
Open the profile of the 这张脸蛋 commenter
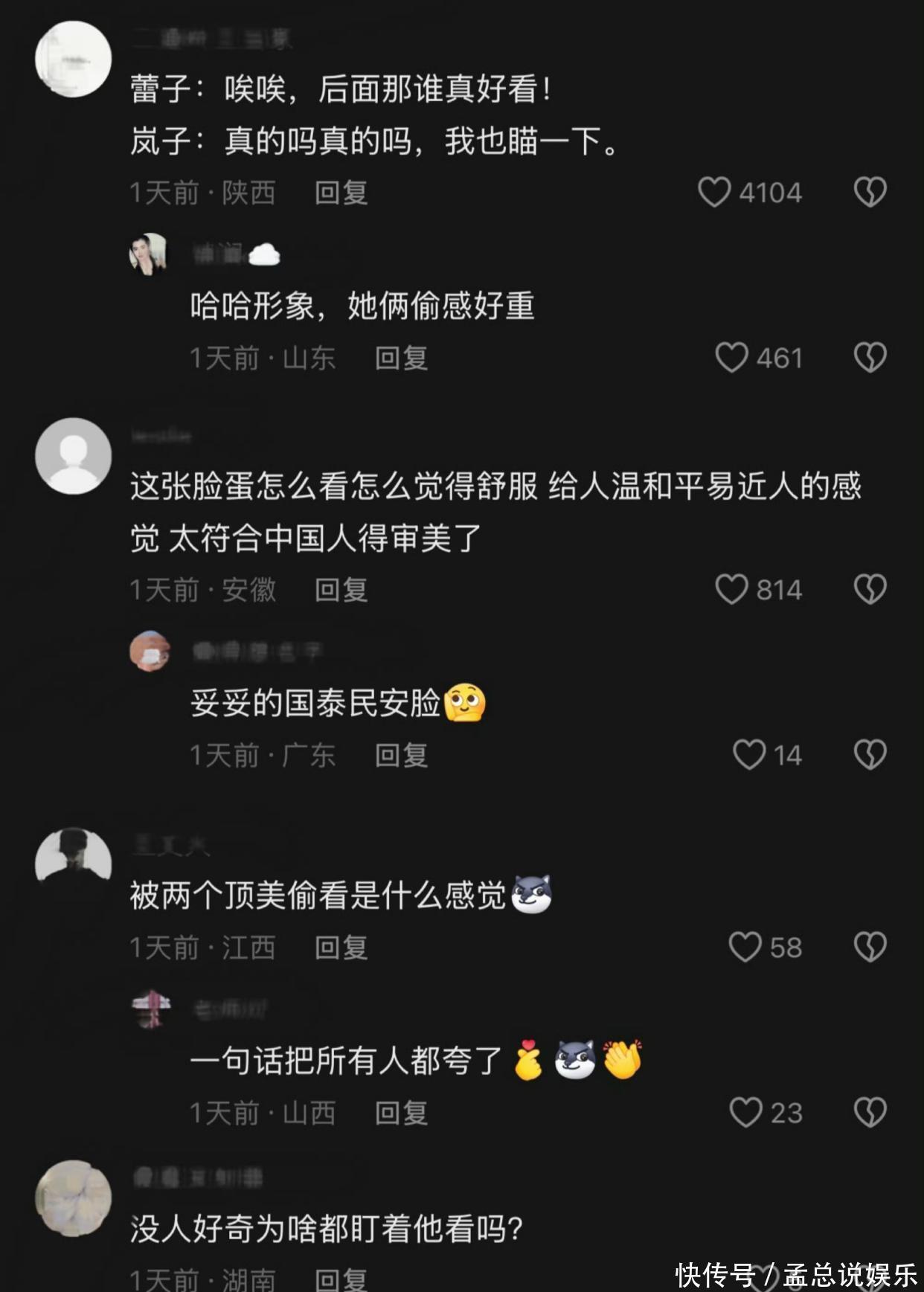[73, 455]
